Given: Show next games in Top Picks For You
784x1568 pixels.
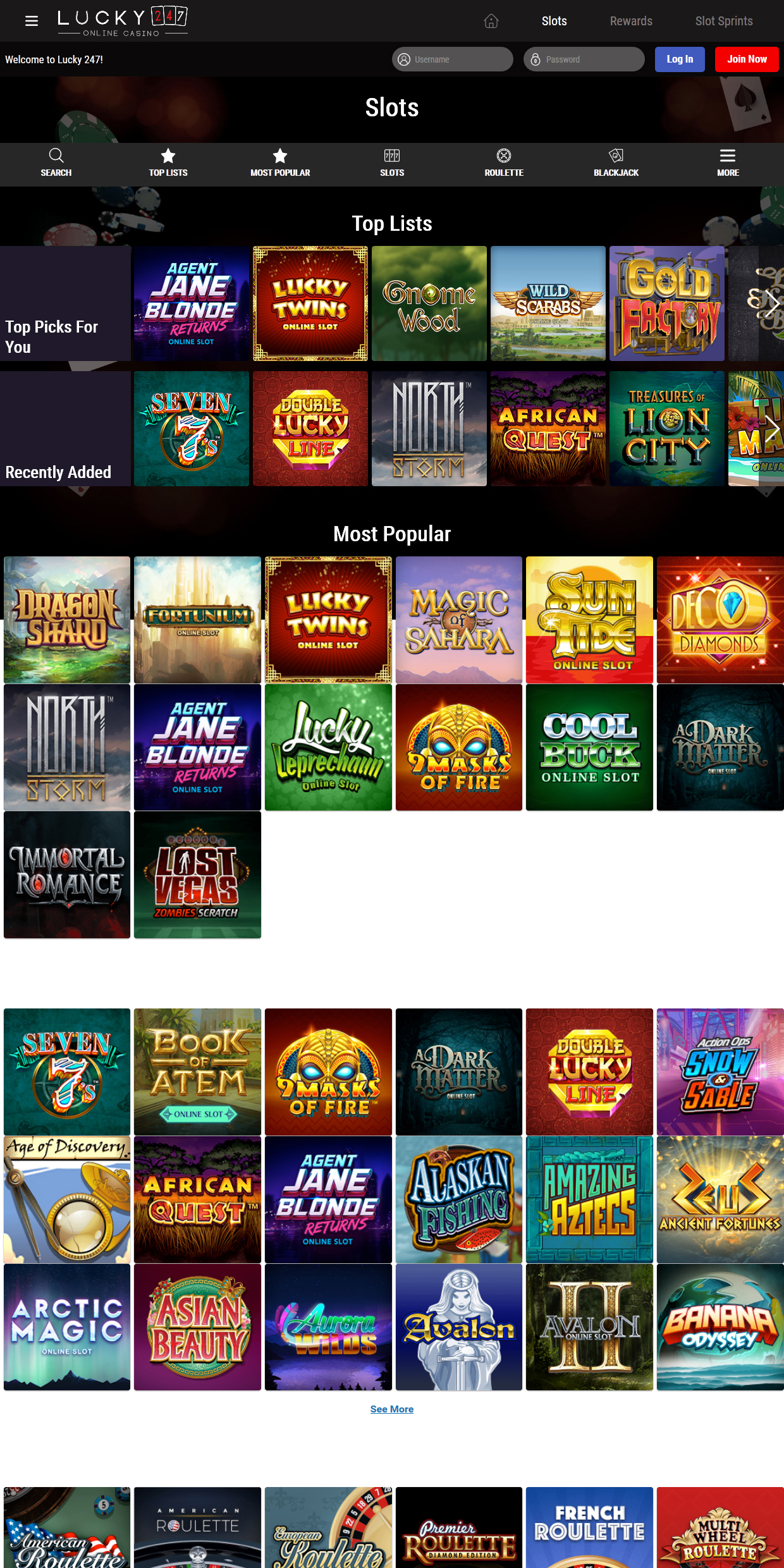Looking at the screenshot, I should tap(772, 303).
